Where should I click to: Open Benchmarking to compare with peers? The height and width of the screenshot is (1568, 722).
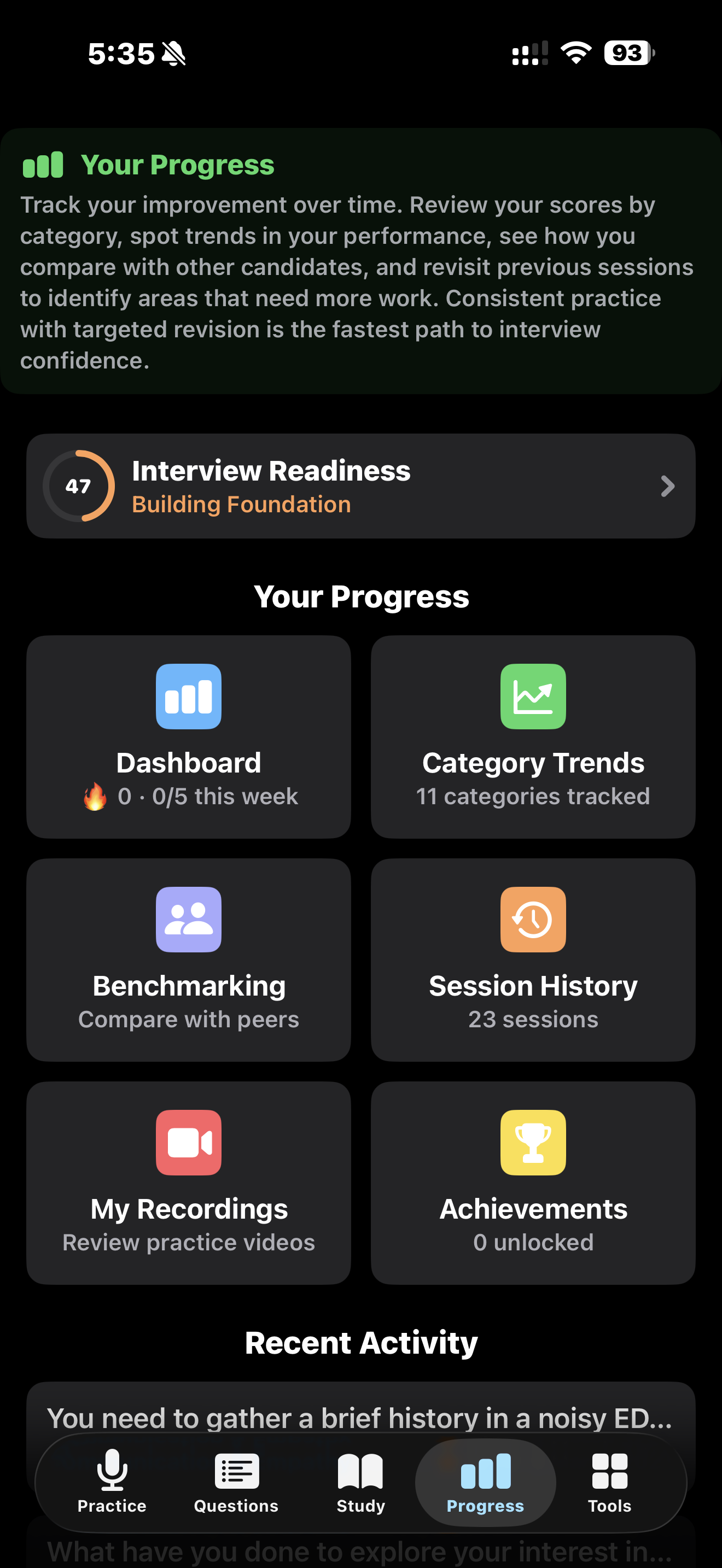[188, 960]
